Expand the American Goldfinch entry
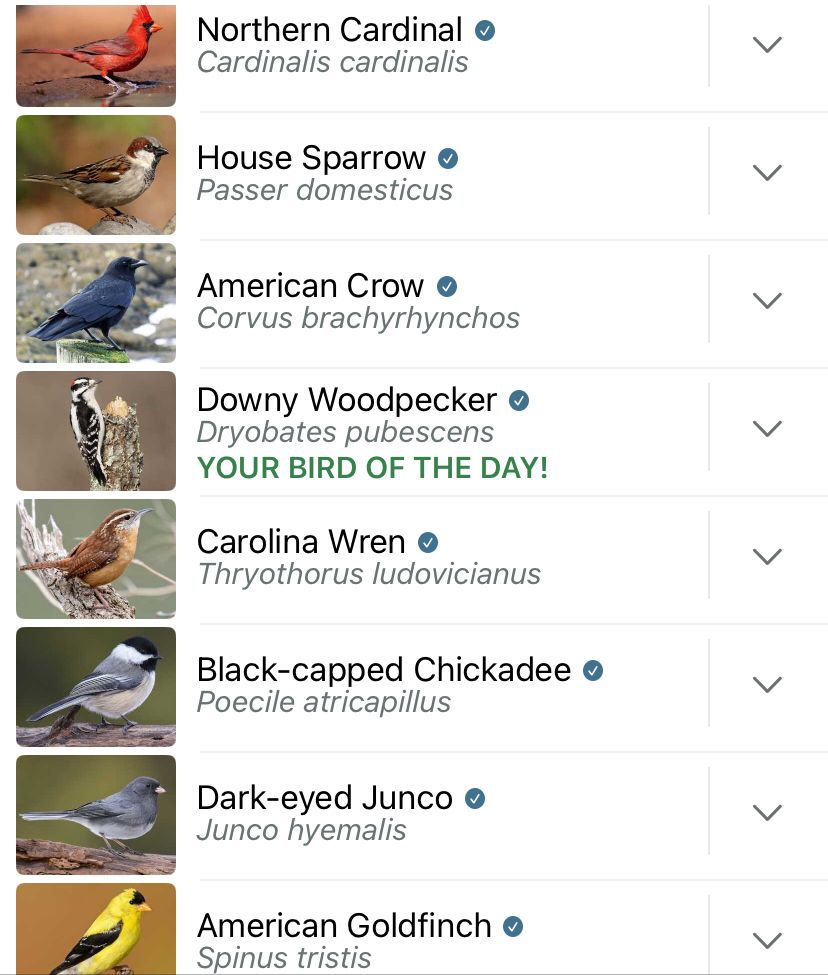This screenshot has height=975, width=828. (767, 940)
